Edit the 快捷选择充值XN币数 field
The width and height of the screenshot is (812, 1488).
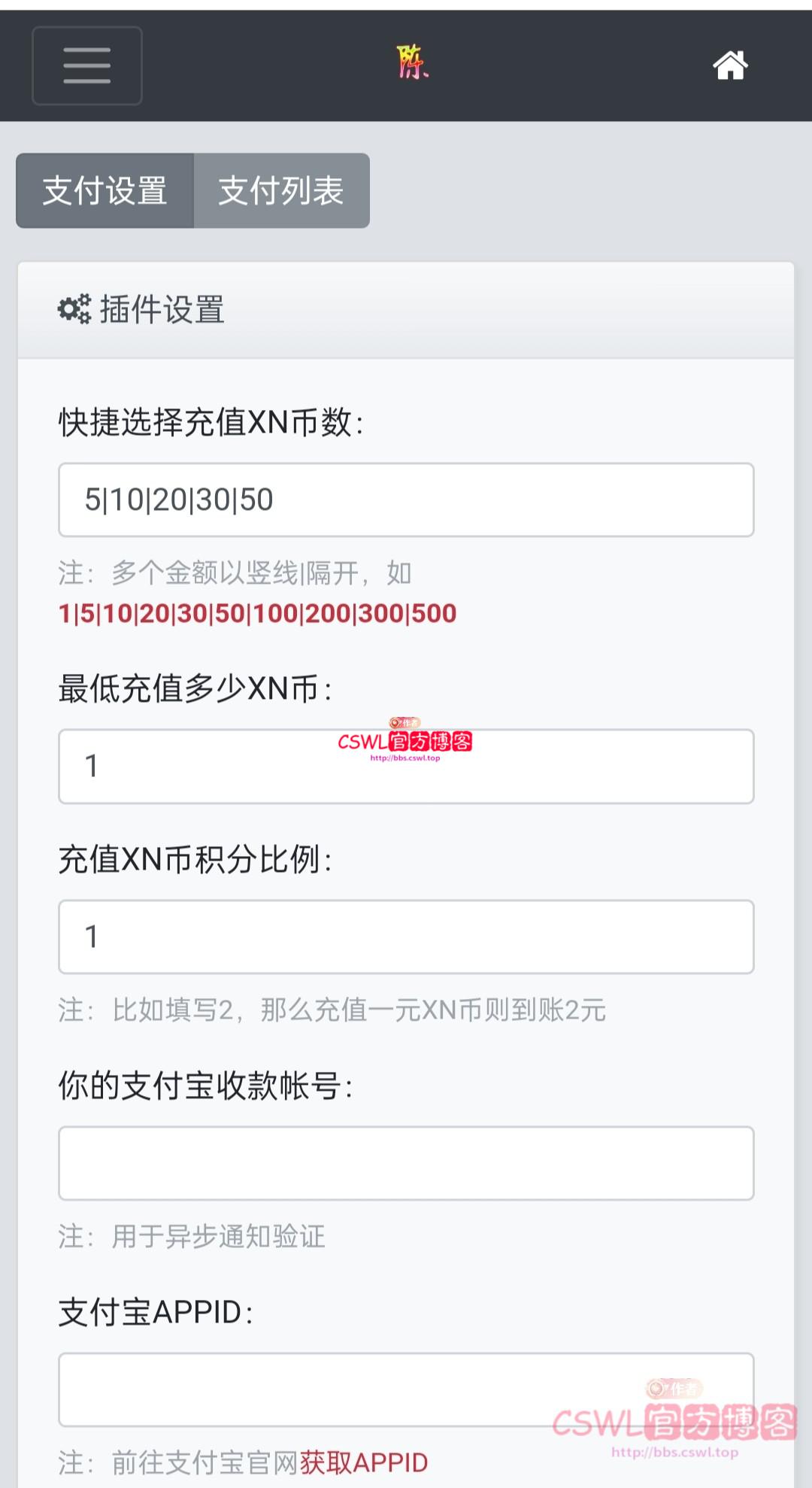coord(406,500)
